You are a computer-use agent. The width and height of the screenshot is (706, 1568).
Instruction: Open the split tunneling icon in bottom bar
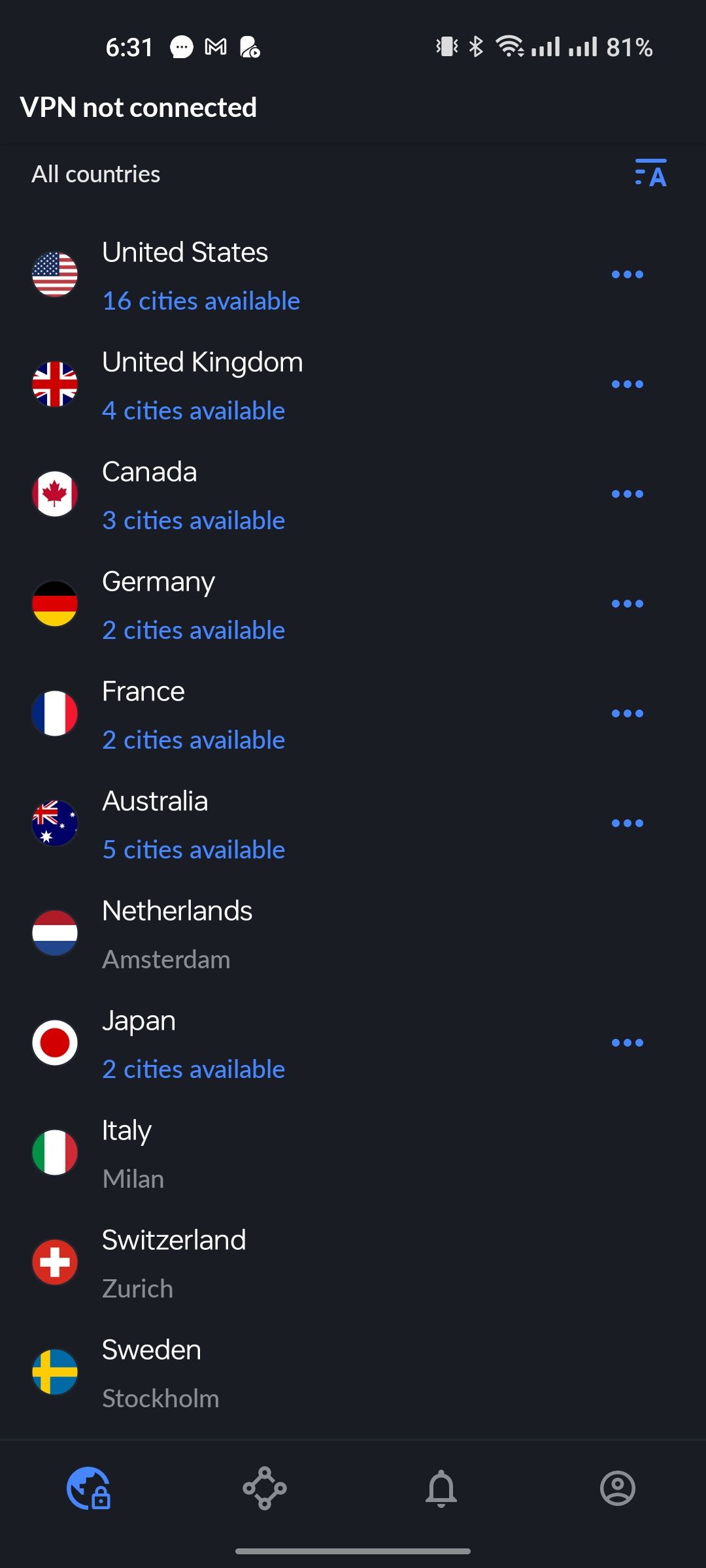[265, 1488]
